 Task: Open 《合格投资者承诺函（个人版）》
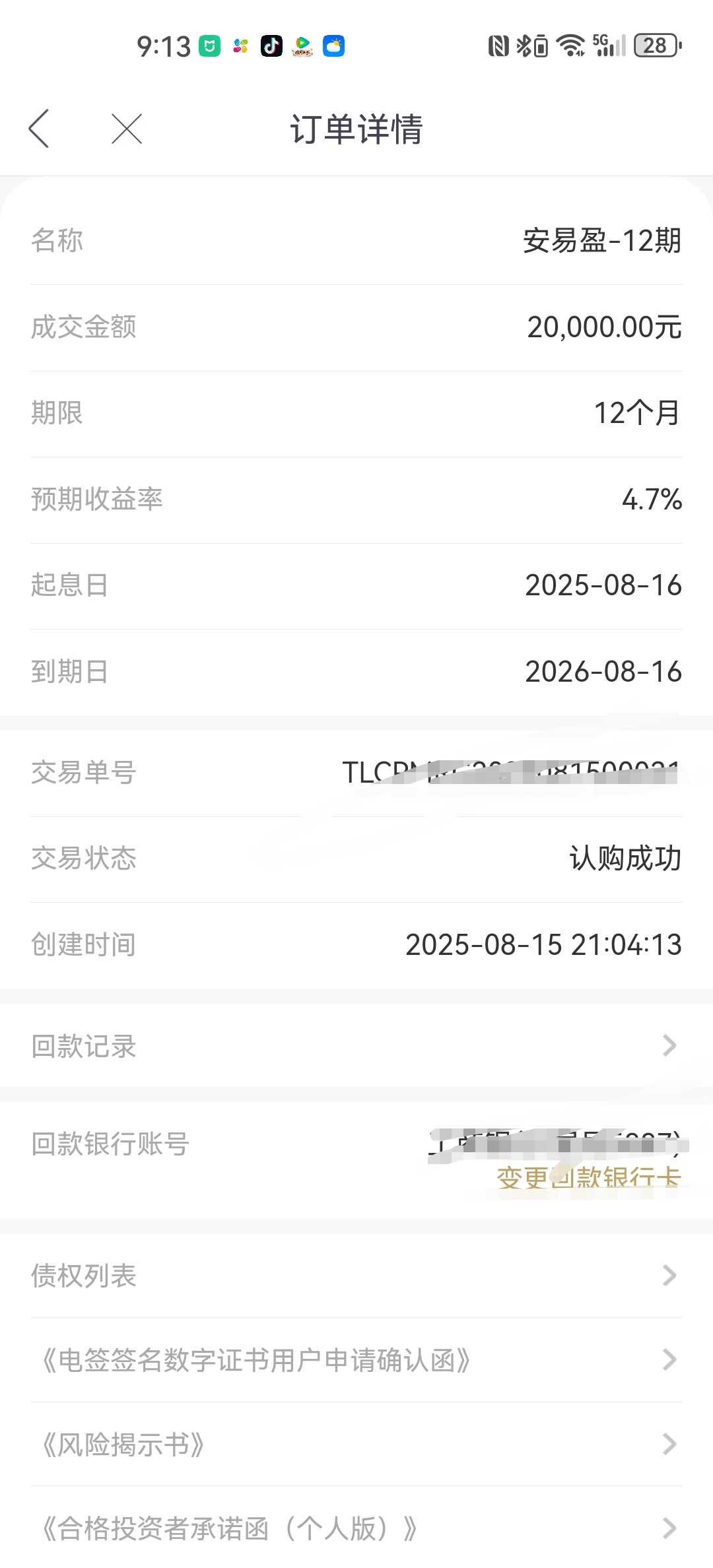click(x=356, y=1528)
